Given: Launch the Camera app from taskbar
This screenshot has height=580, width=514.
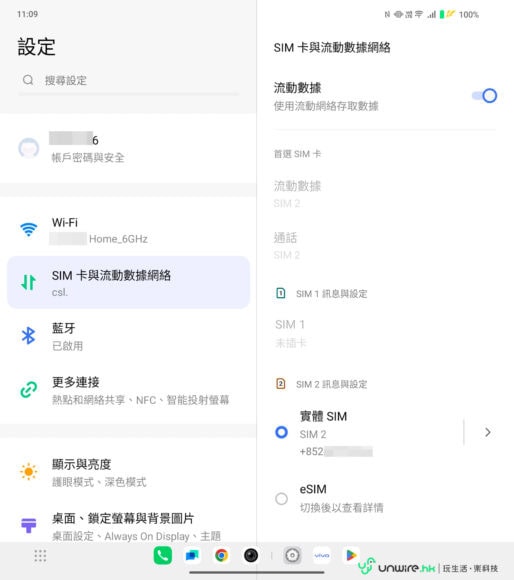Looking at the screenshot, I should pos(251,556).
